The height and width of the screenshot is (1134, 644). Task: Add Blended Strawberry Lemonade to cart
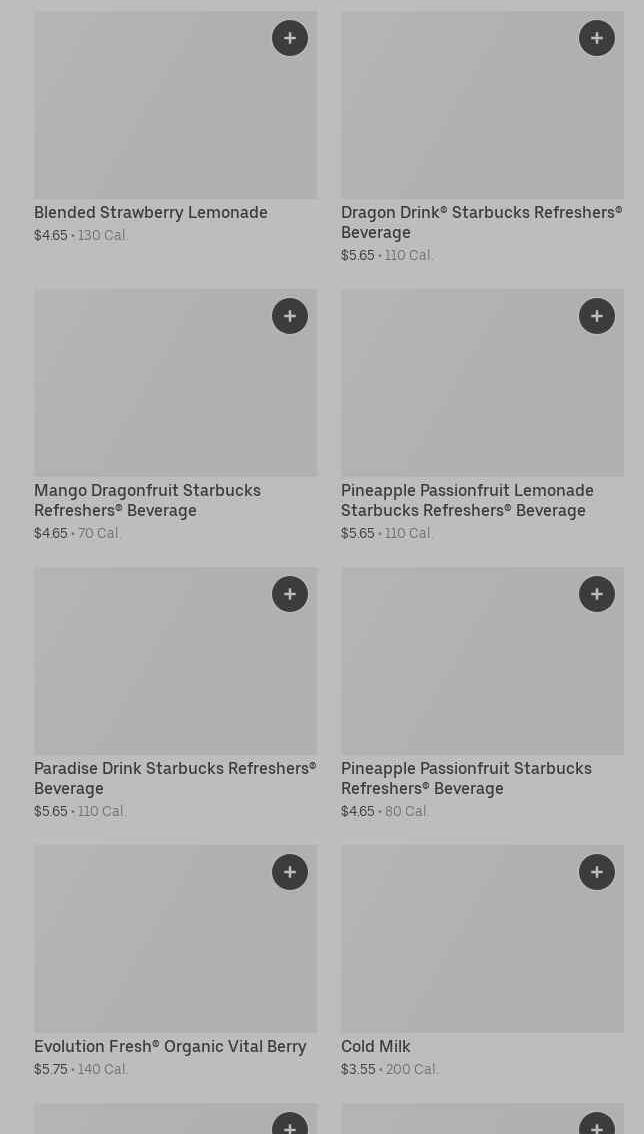coord(290,38)
